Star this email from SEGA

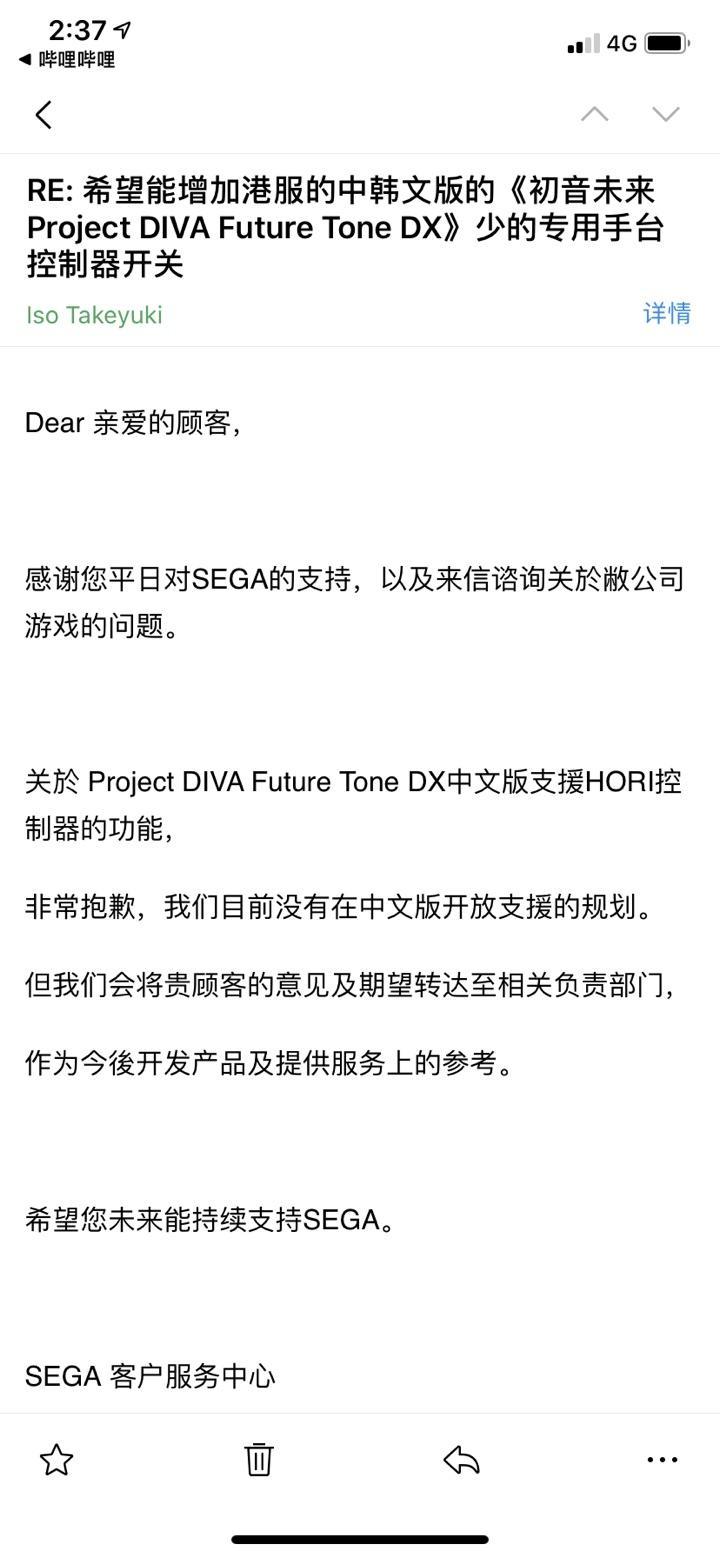pos(57,1460)
